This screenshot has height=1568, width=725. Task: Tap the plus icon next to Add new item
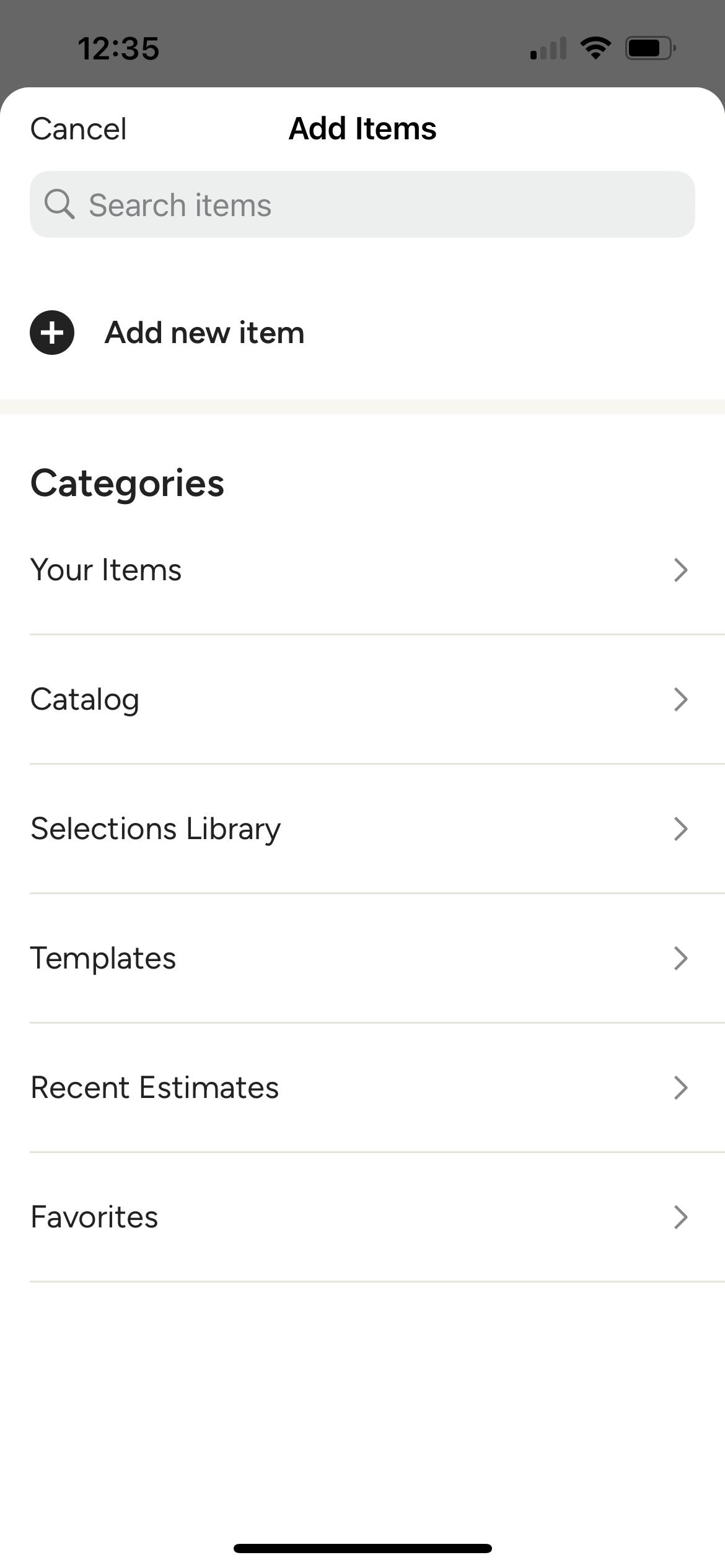[x=53, y=332]
